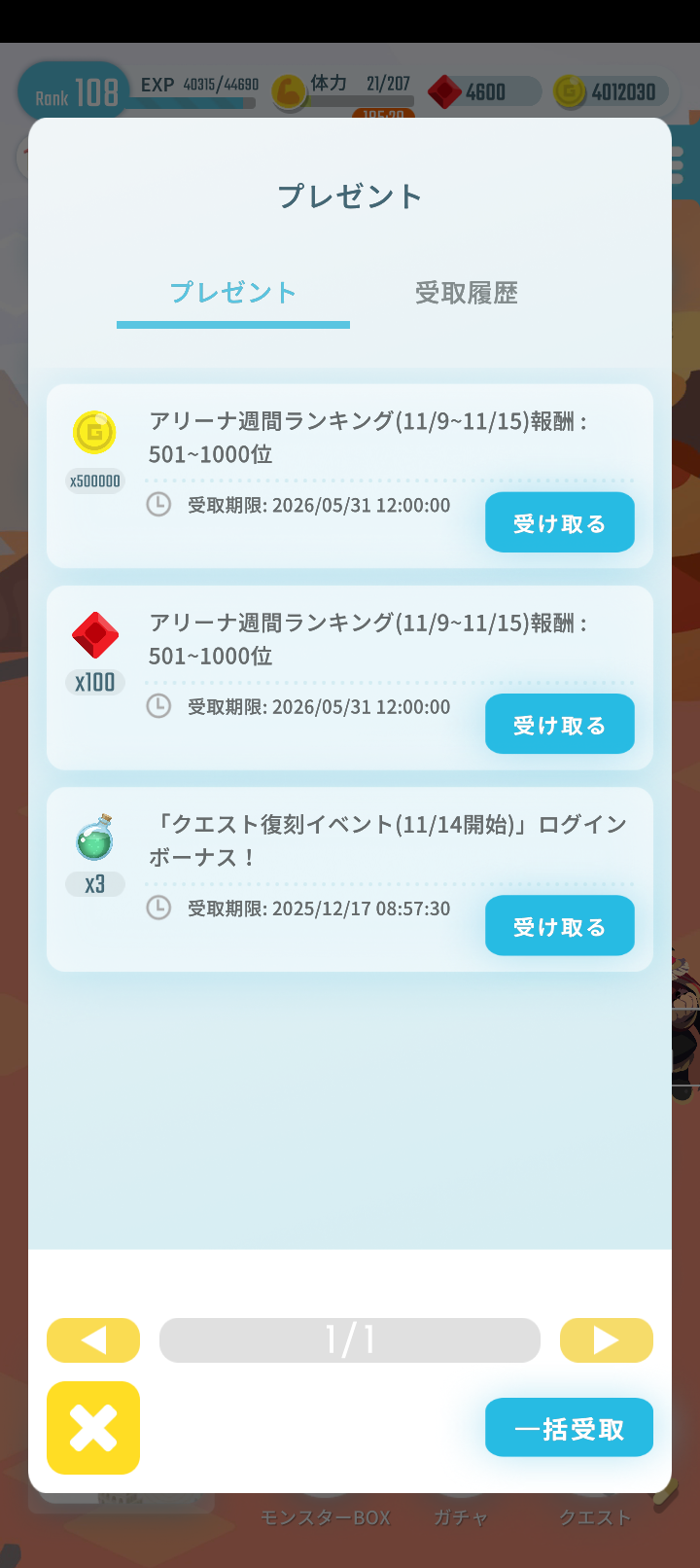The height and width of the screenshot is (1568, 700).
Task: Claim the gold coin reward with 受け取る
Action: coord(559,522)
